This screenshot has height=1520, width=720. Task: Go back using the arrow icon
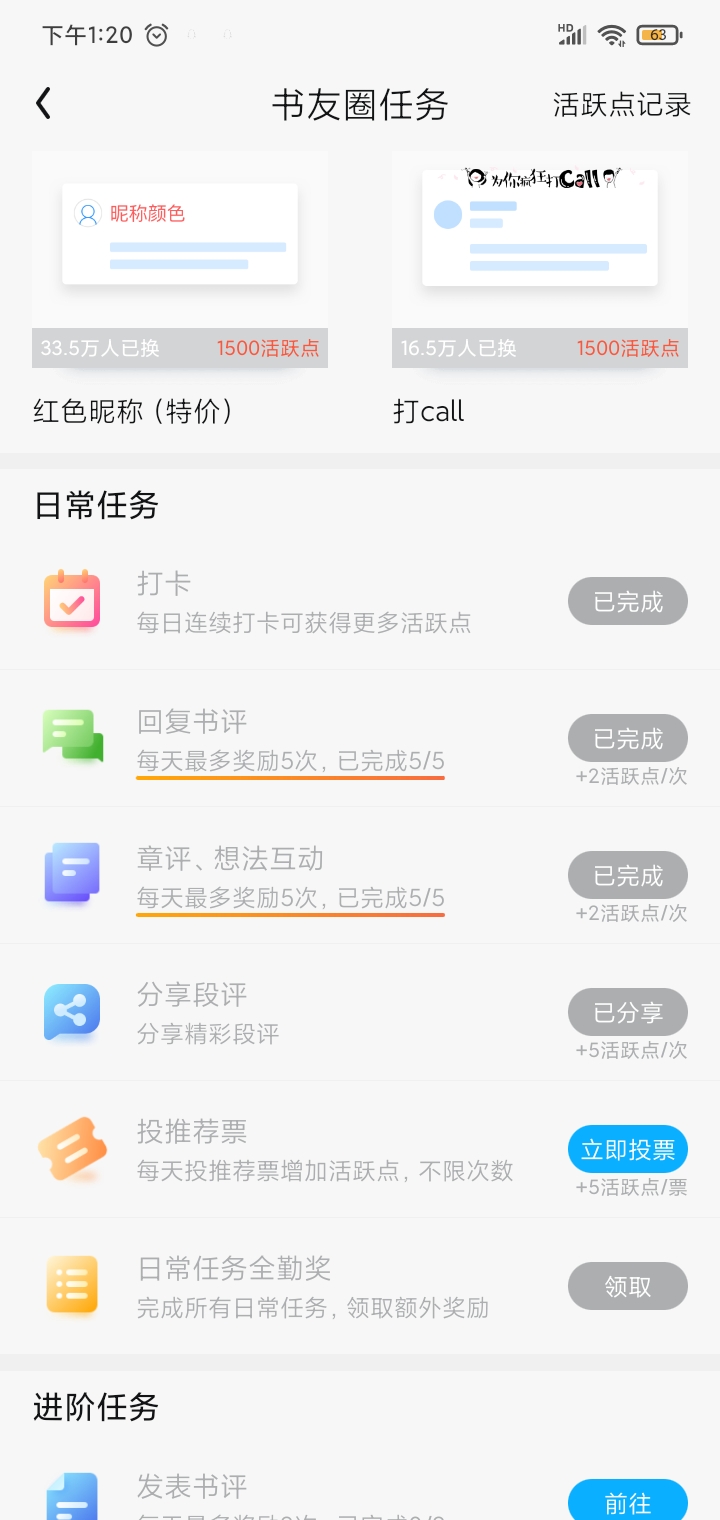43,104
